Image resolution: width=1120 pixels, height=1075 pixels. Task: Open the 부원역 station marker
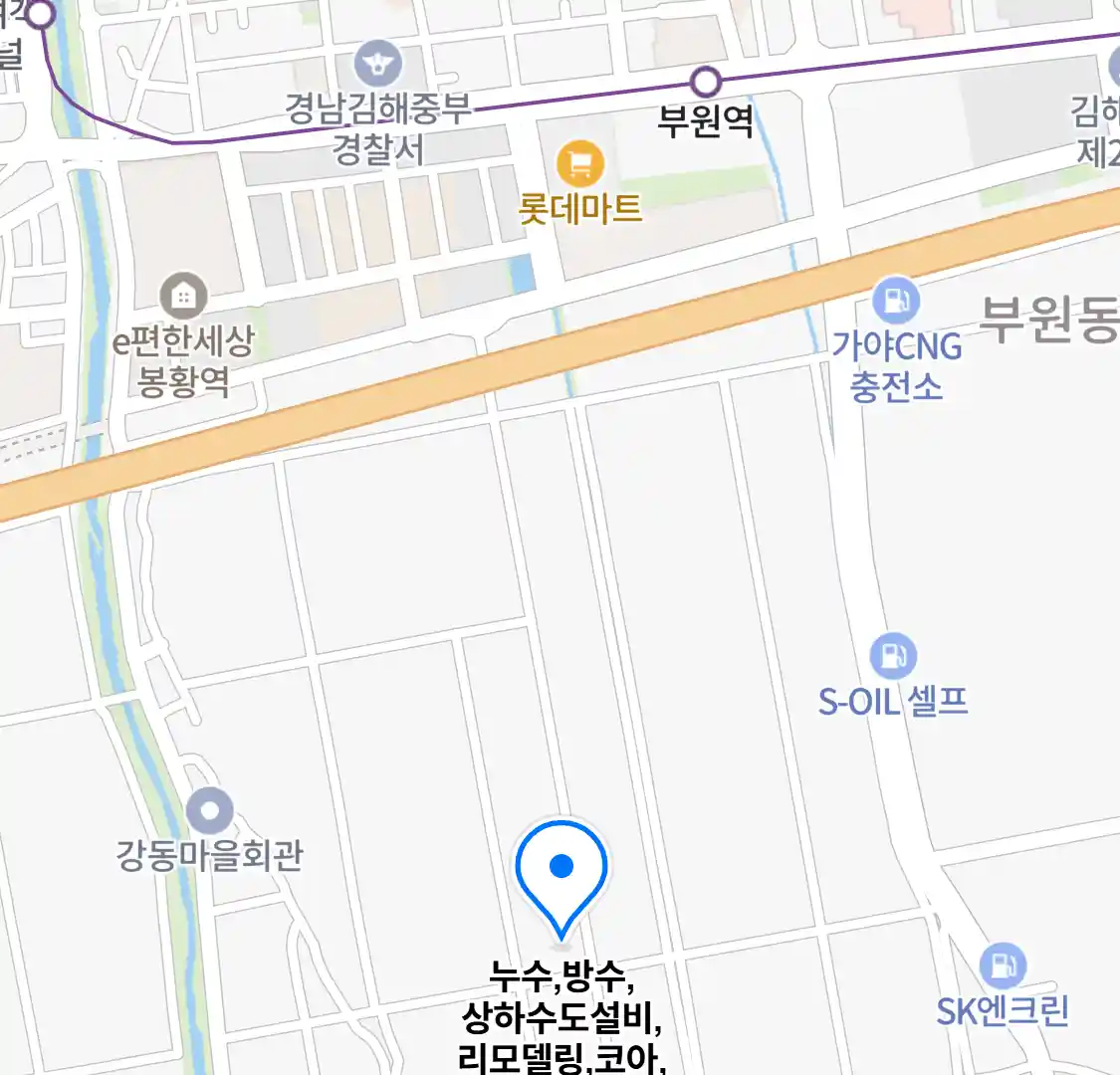(x=706, y=81)
